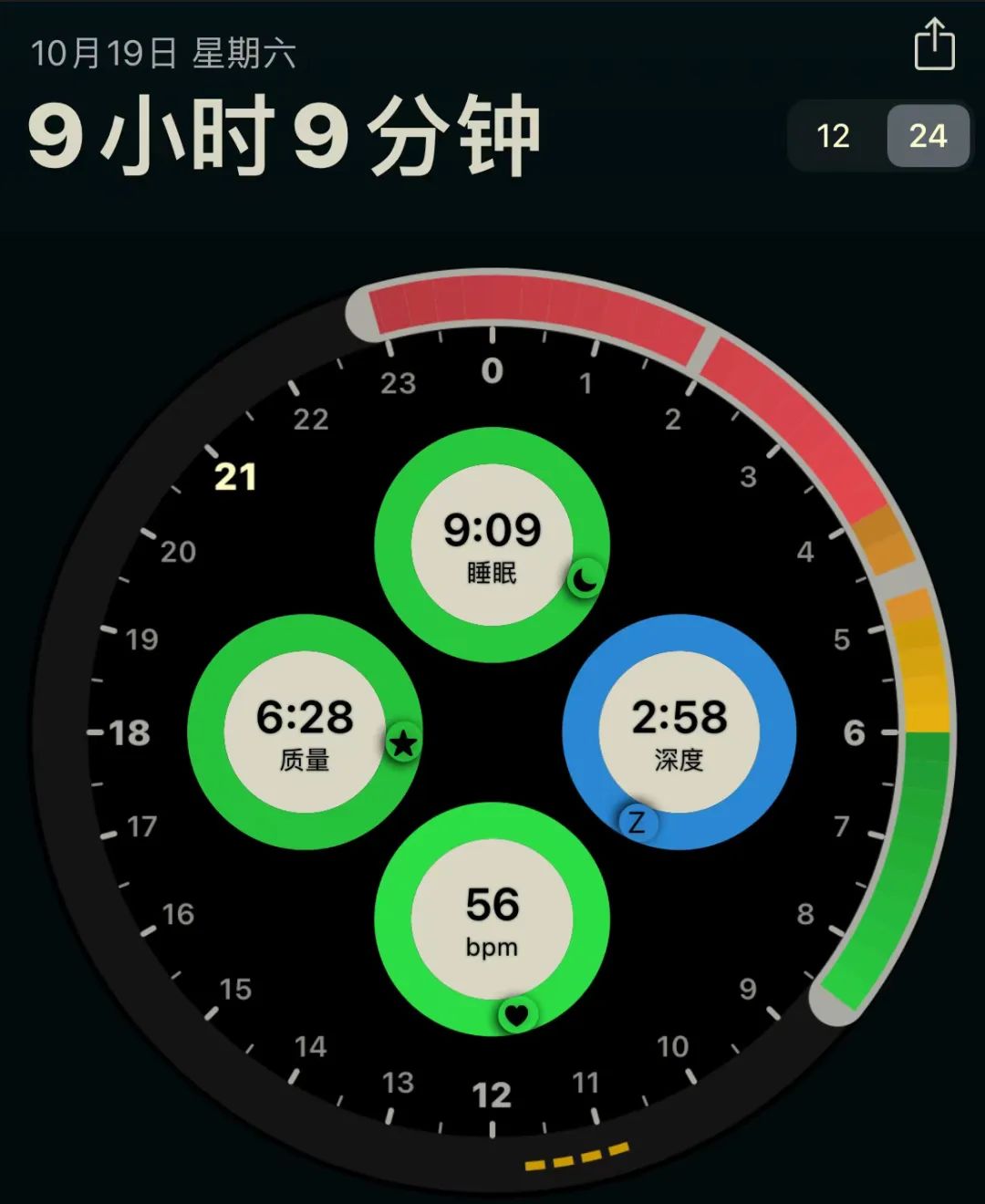Image resolution: width=985 pixels, height=1204 pixels.
Task: Share this sleep report
Action: coord(934,46)
